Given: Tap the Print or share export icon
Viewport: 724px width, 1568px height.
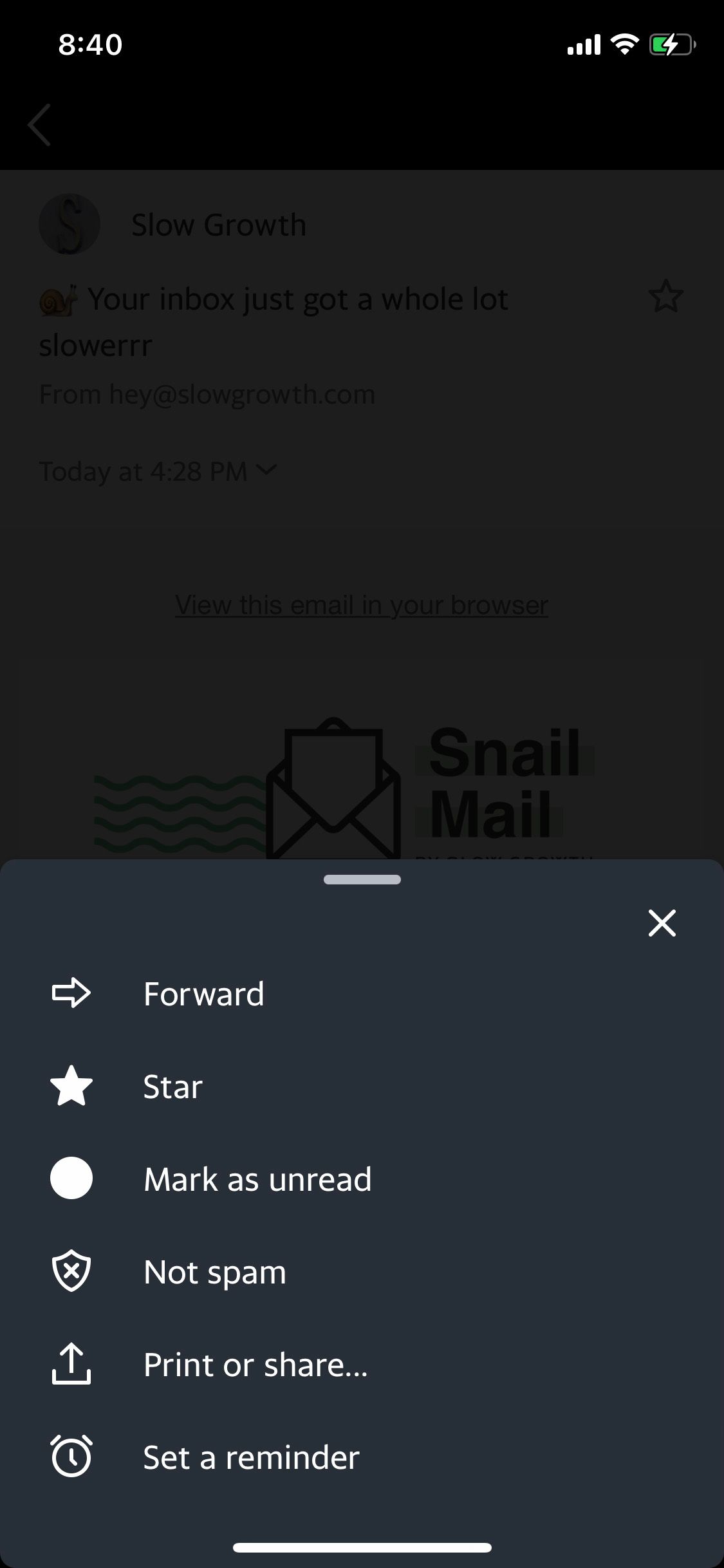Looking at the screenshot, I should pyautogui.click(x=71, y=1364).
